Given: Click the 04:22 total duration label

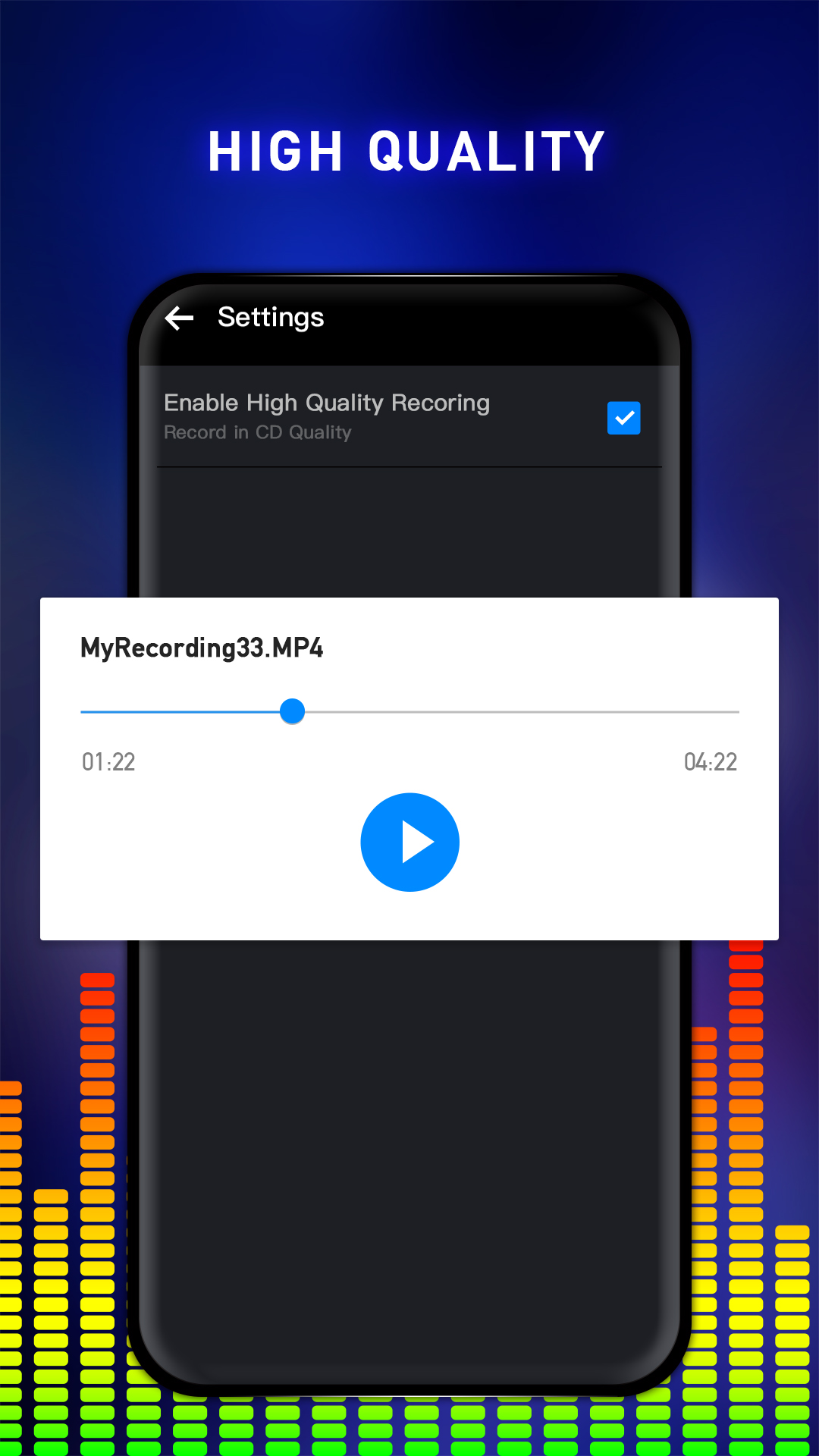Looking at the screenshot, I should [711, 762].
